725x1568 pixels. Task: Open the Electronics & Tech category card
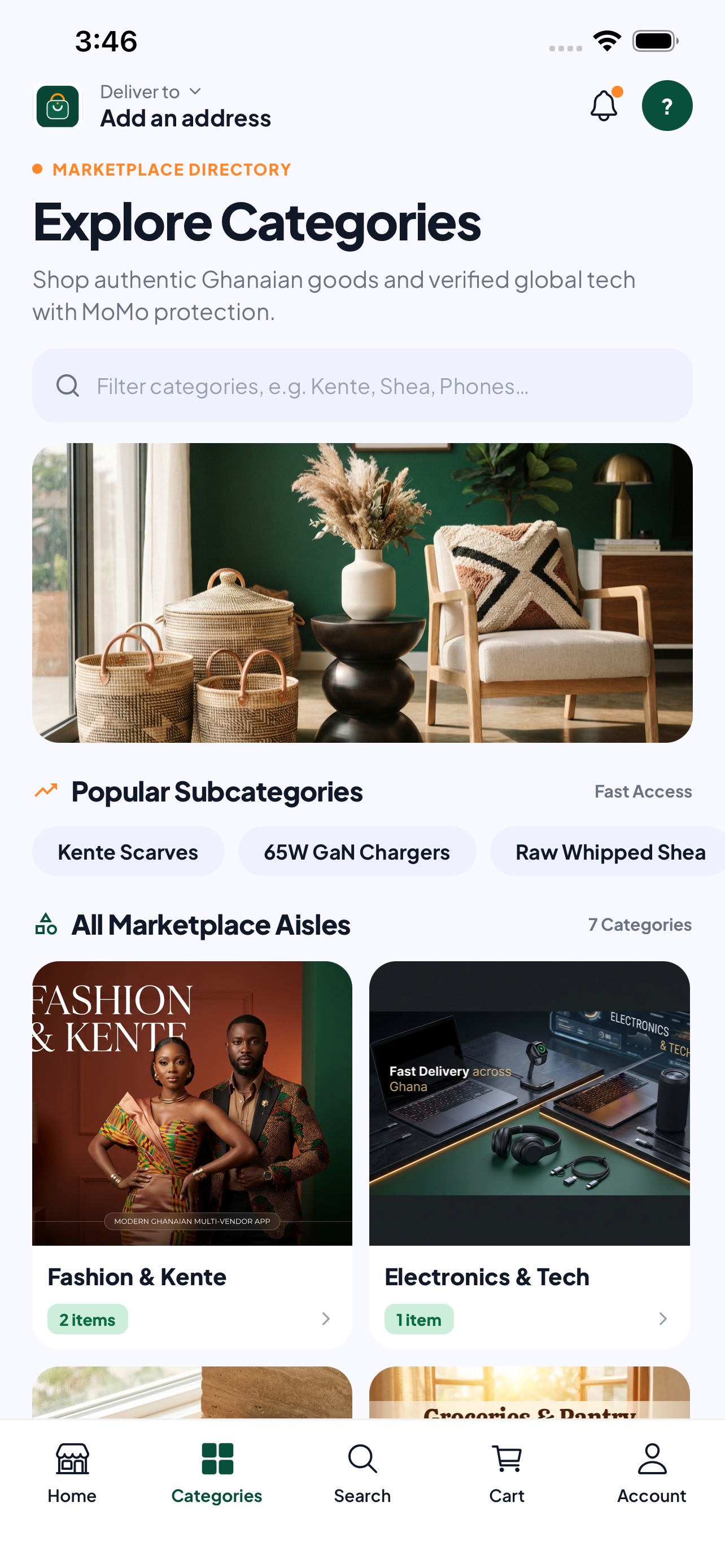pos(529,1155)
